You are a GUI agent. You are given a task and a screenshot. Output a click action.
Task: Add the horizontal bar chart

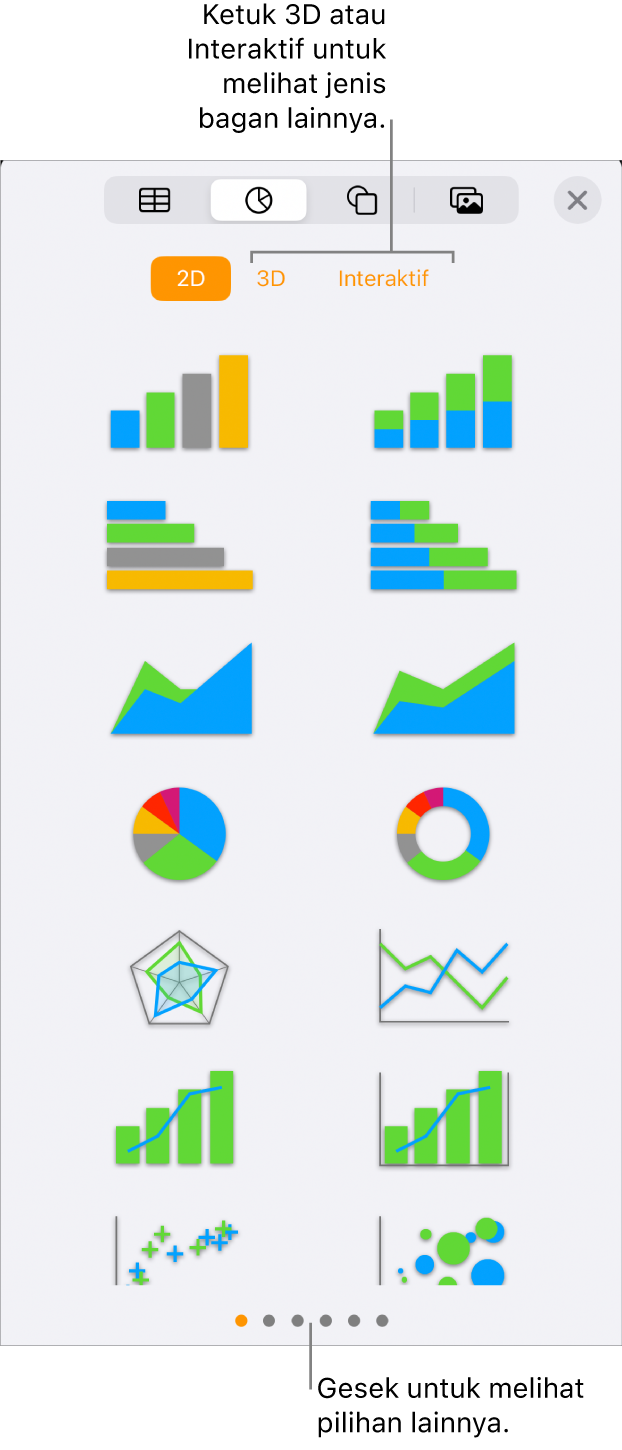coord(179,546)
